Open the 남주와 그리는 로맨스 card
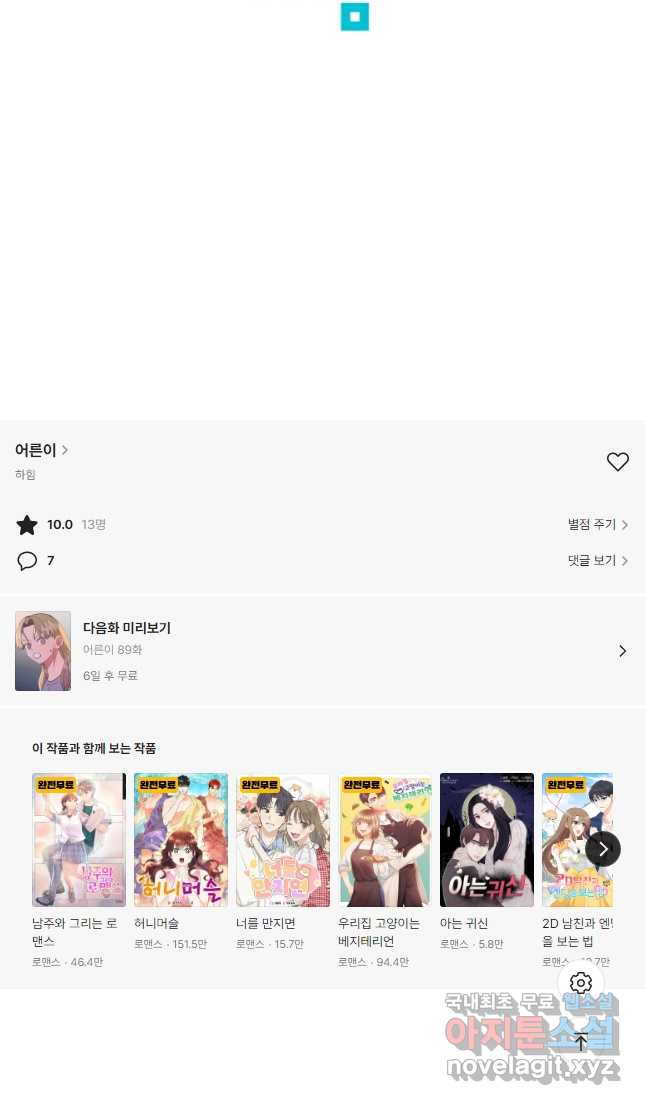The width and height of the screenshot is (645, 1105). point(79,840)
